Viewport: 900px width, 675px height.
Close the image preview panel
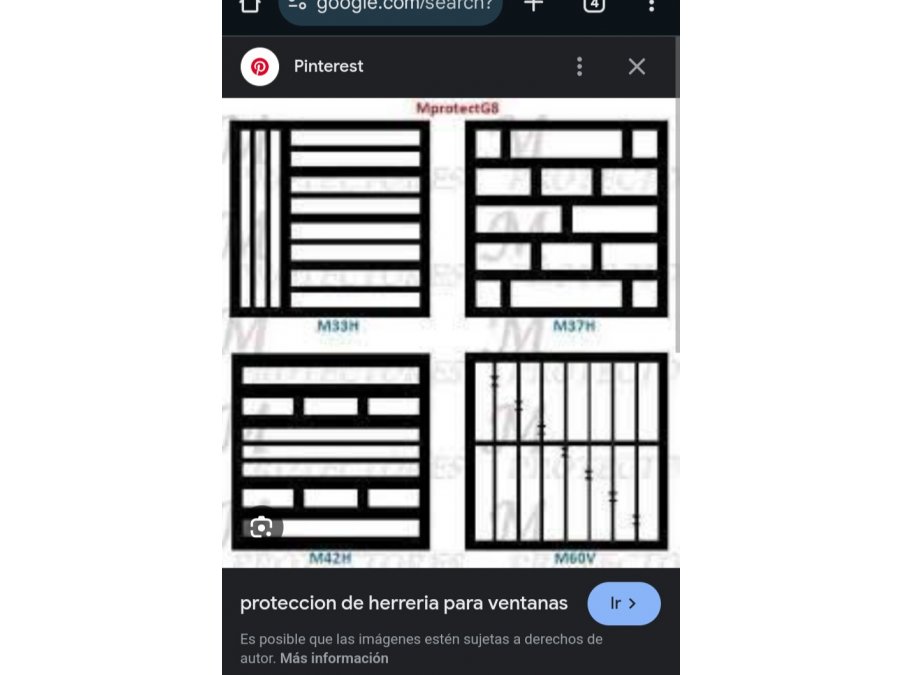(637, 67)
